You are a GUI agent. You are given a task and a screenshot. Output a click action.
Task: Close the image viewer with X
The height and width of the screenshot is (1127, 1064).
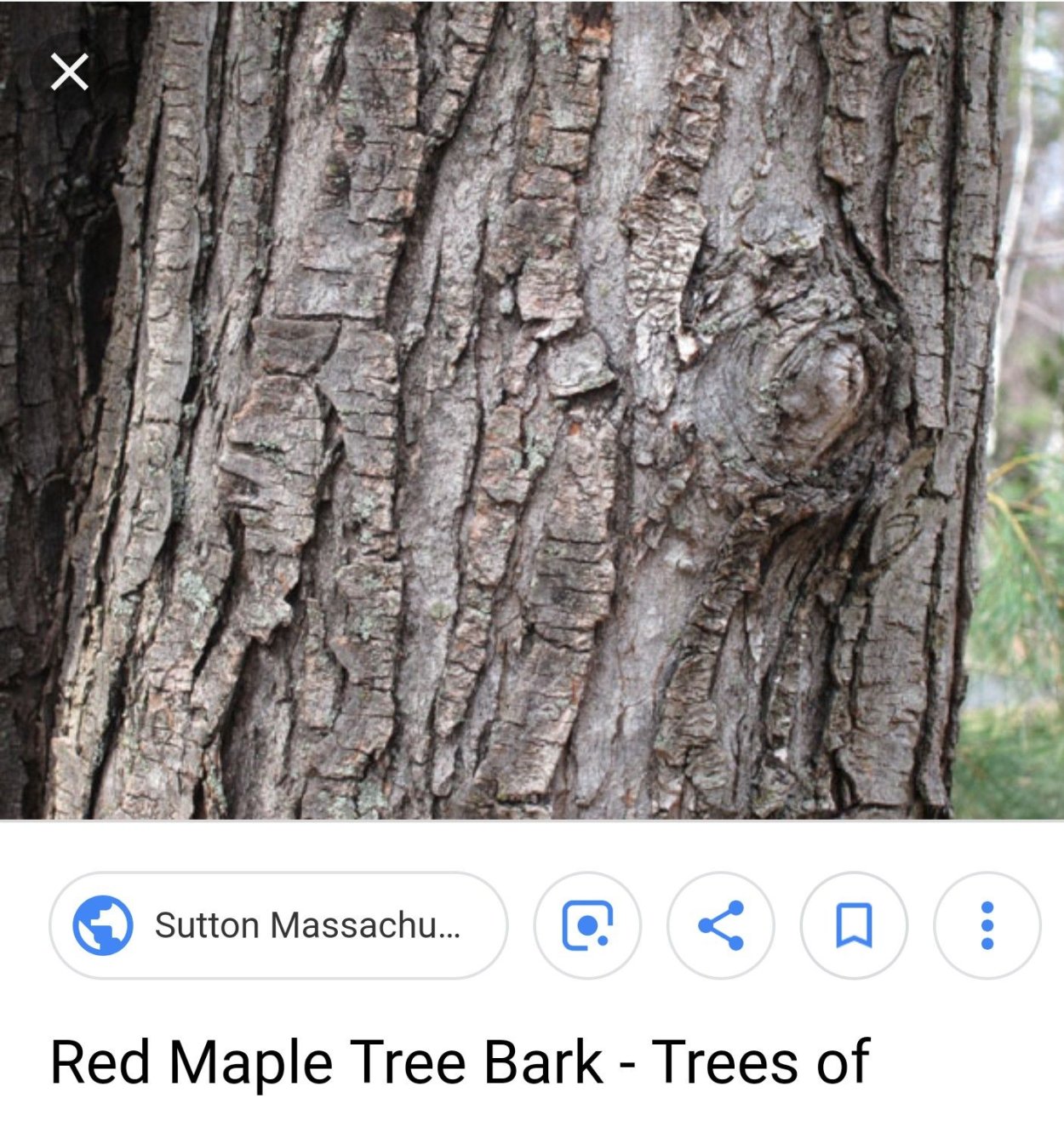click(x=70, y=72)
